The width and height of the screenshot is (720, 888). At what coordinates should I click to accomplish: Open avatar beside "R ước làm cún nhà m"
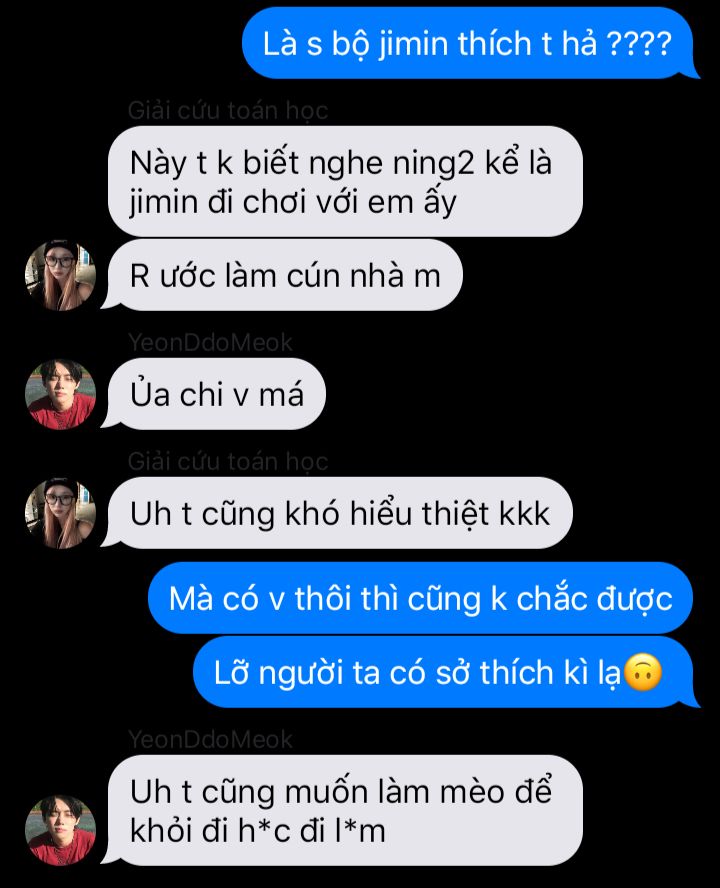click(60, 276)
